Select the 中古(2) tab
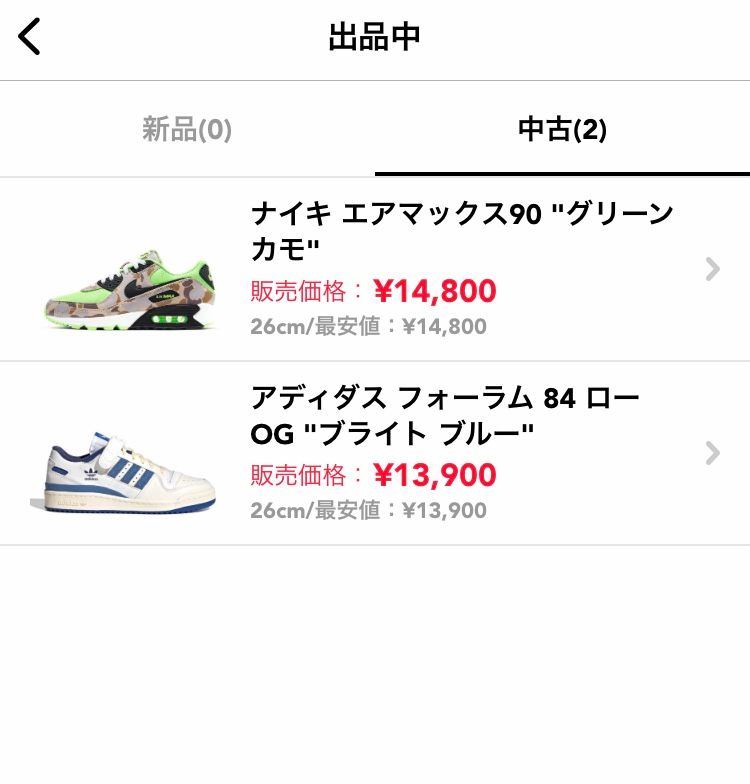The height and width of the screenshot is (784, 750). pos(562,129)
